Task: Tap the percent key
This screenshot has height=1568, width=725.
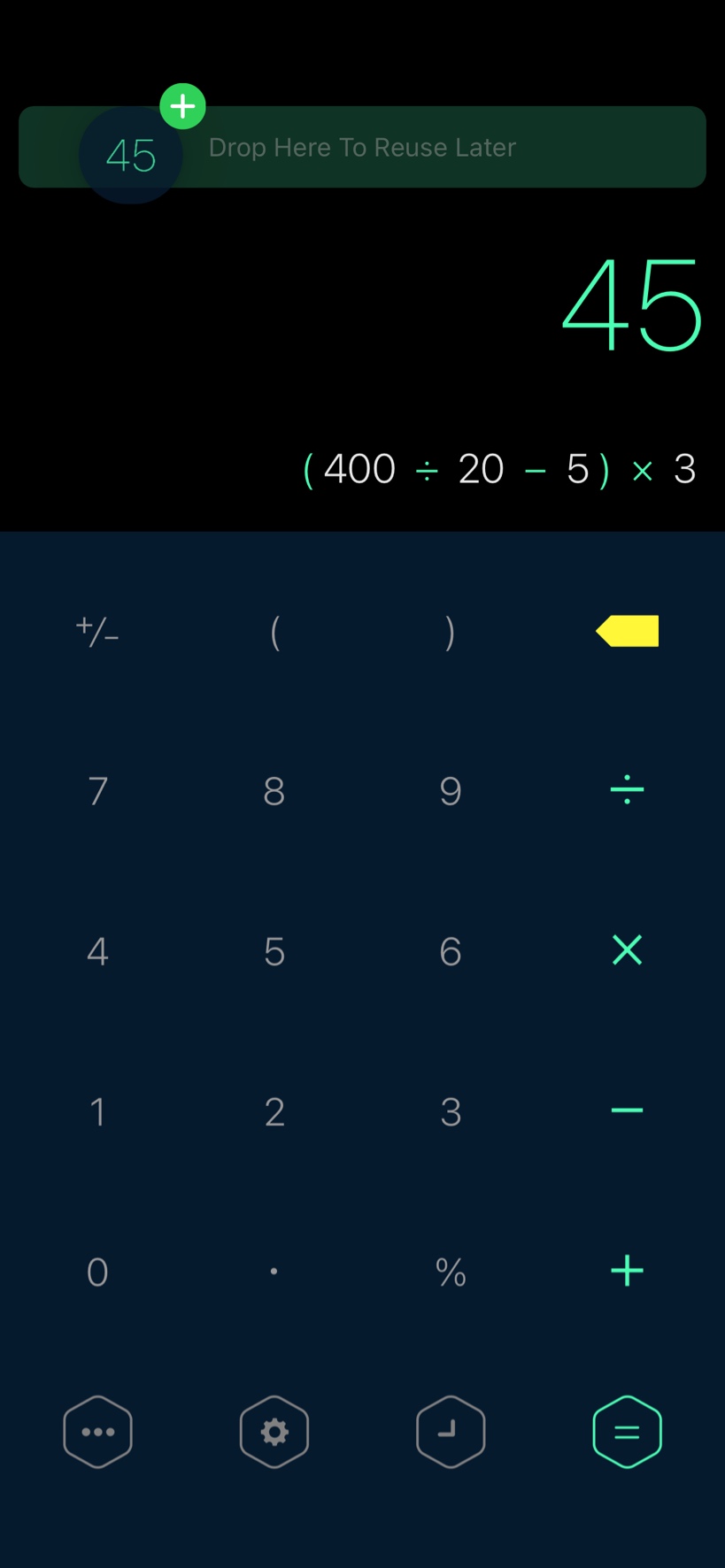Action: 451,1272
